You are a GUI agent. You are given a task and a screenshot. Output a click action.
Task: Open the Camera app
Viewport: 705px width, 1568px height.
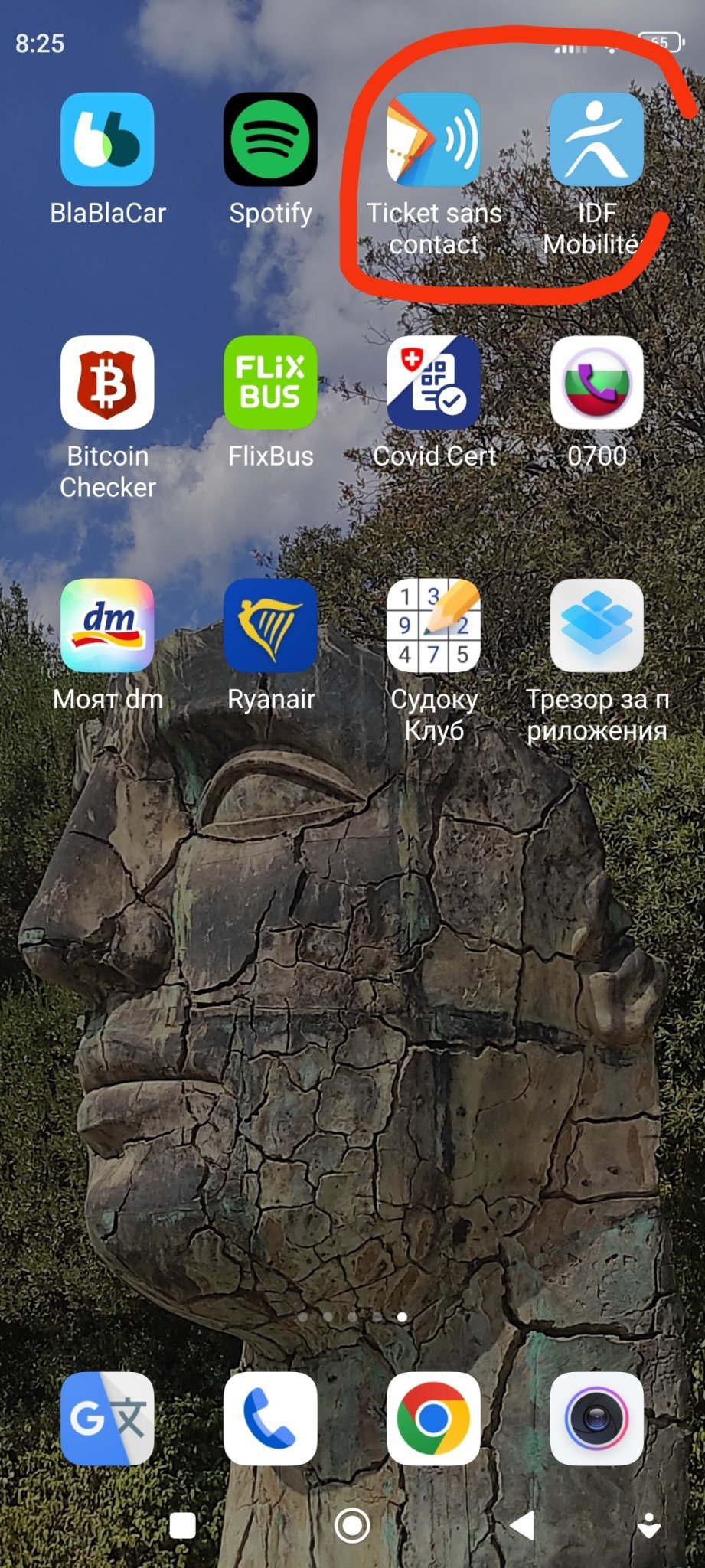click(596, 1419)
